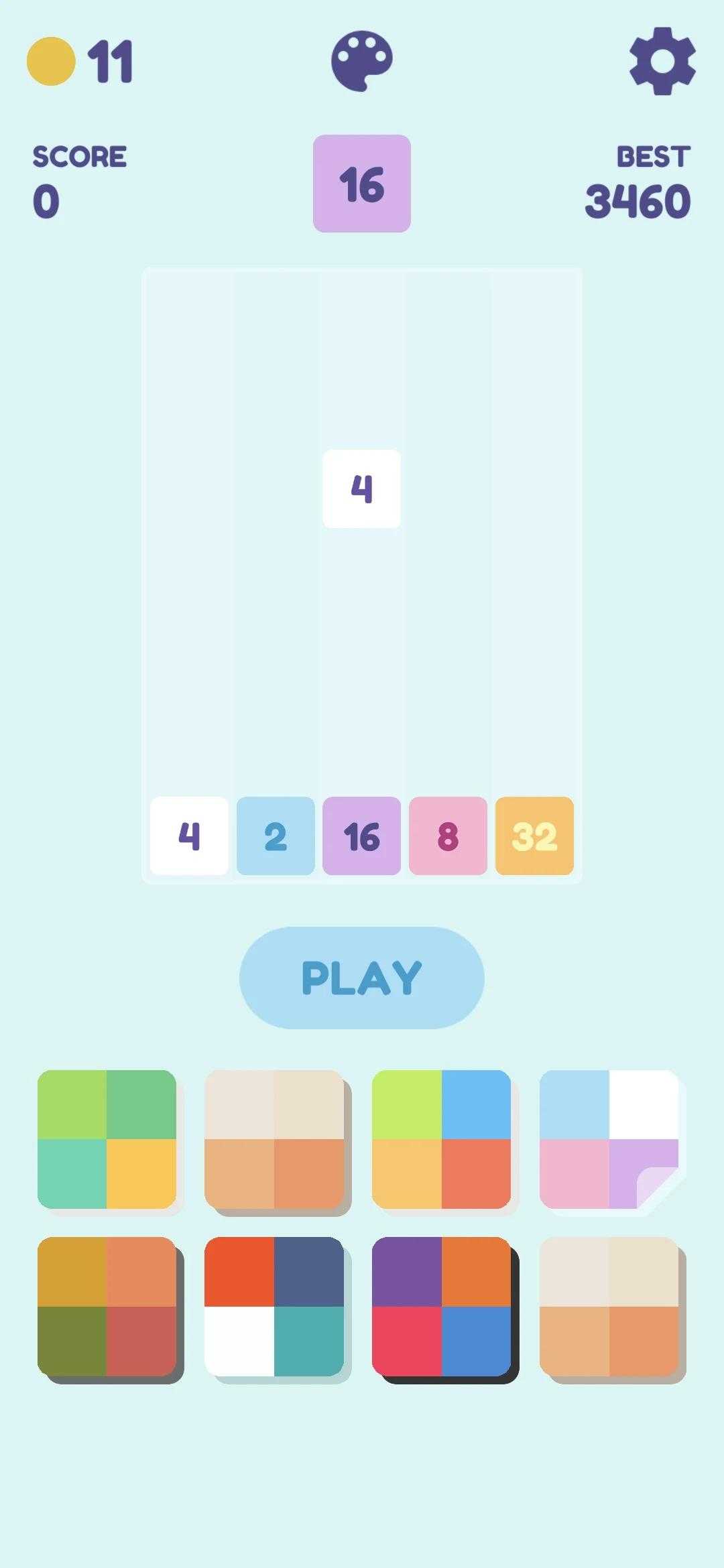Open the color palette themes

pyautogui.click(x=362, y=60)
